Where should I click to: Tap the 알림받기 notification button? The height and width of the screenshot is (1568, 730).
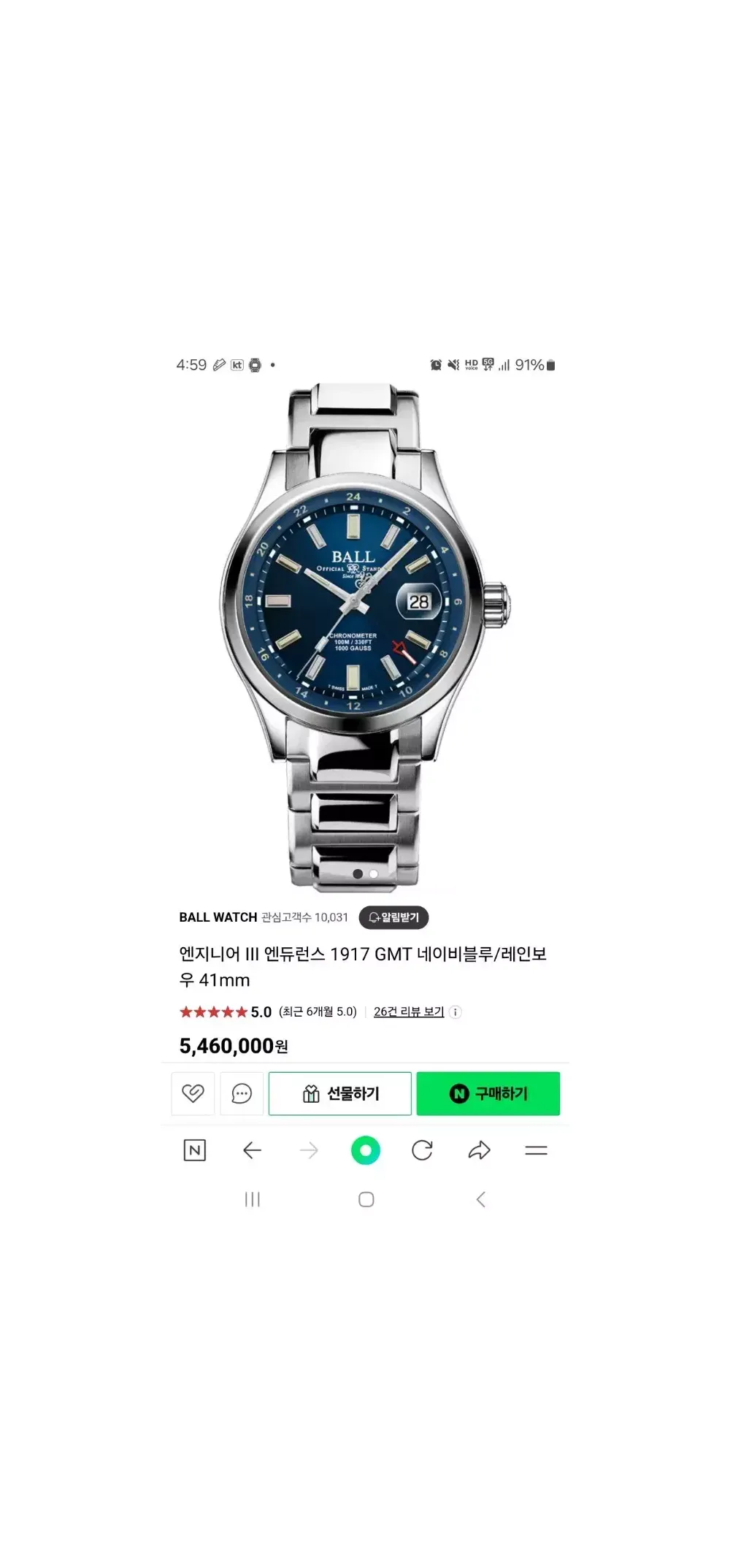pos(393,917)
